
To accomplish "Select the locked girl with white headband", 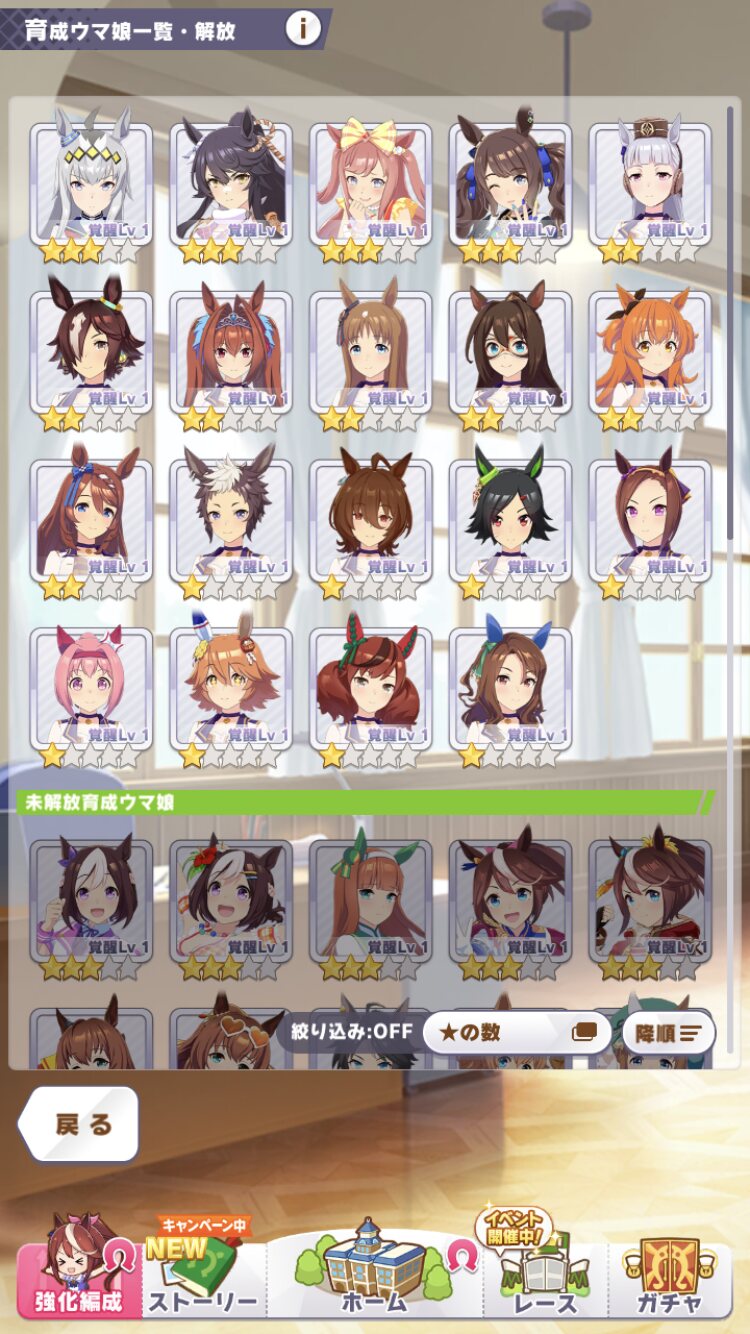I will (x=371, y=898).
